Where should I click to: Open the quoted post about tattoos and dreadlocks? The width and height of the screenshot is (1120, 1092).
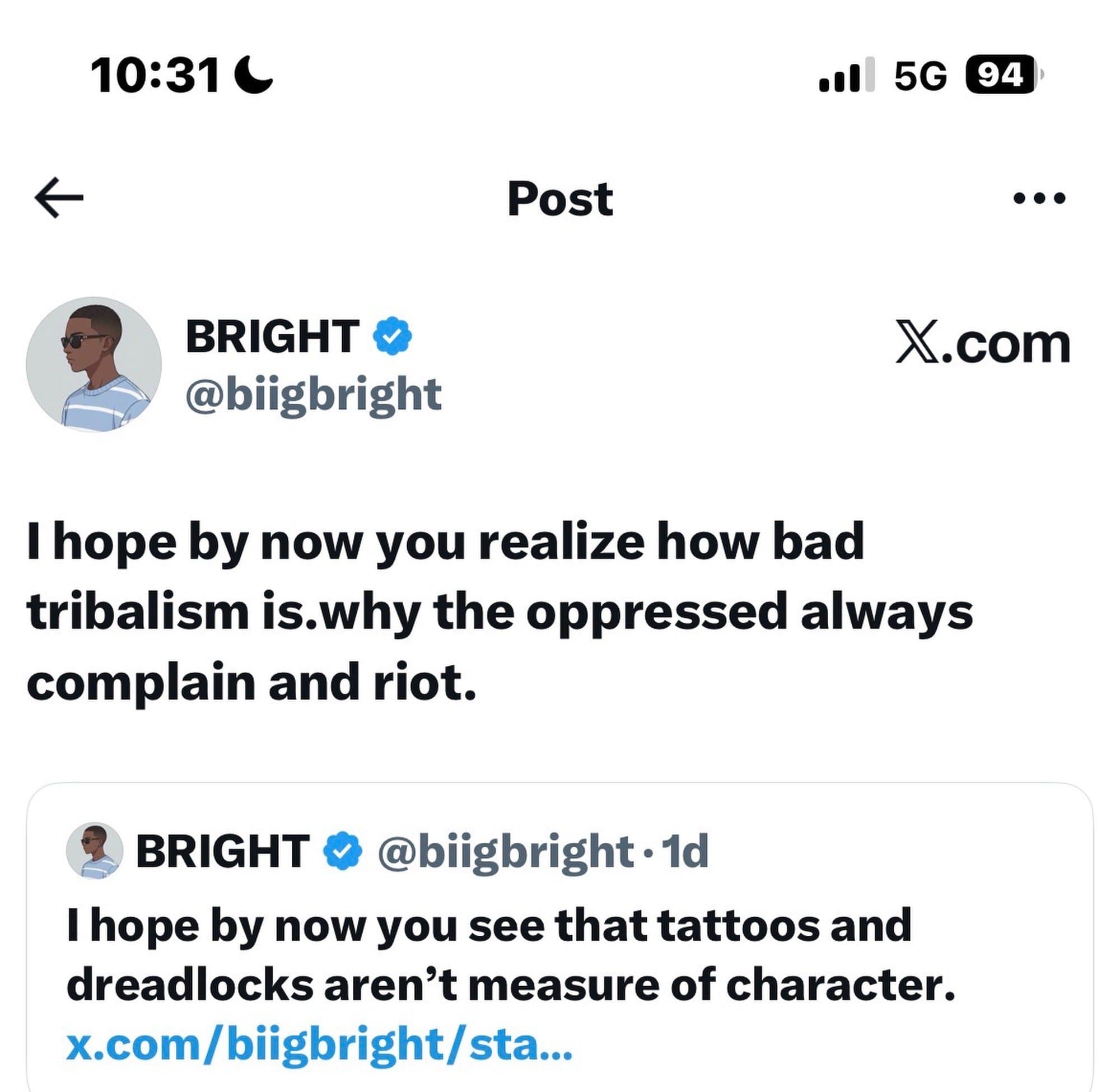[510, 956]
